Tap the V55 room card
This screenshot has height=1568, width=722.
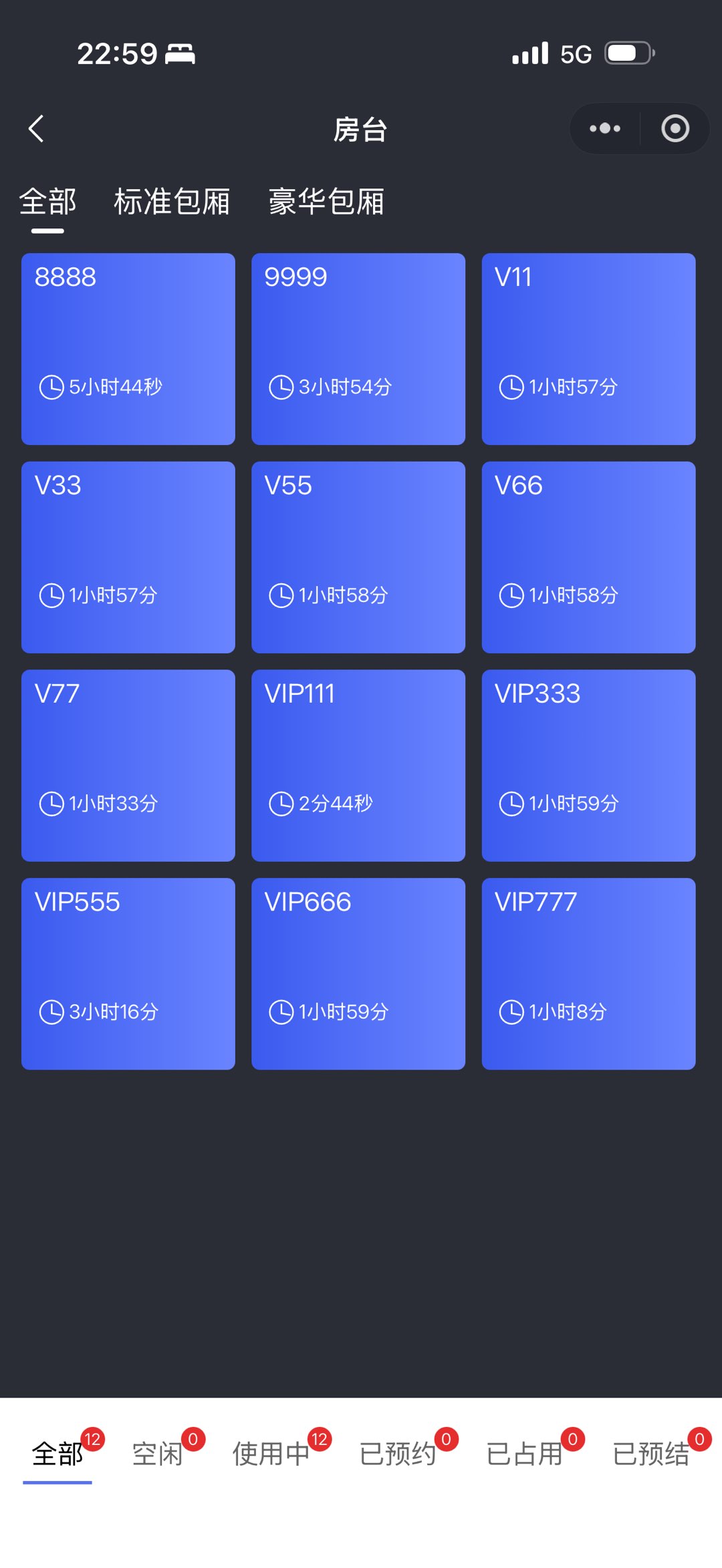pos(358,557)
